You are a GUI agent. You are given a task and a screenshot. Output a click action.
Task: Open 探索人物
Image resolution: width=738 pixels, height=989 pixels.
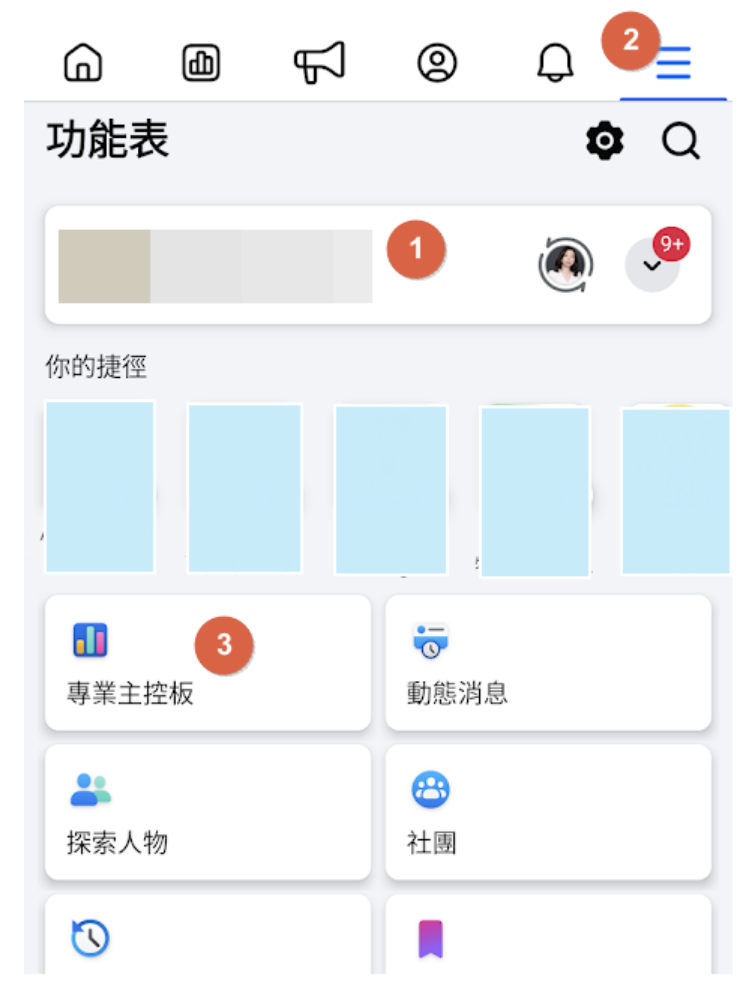click(x=207, y=813)
